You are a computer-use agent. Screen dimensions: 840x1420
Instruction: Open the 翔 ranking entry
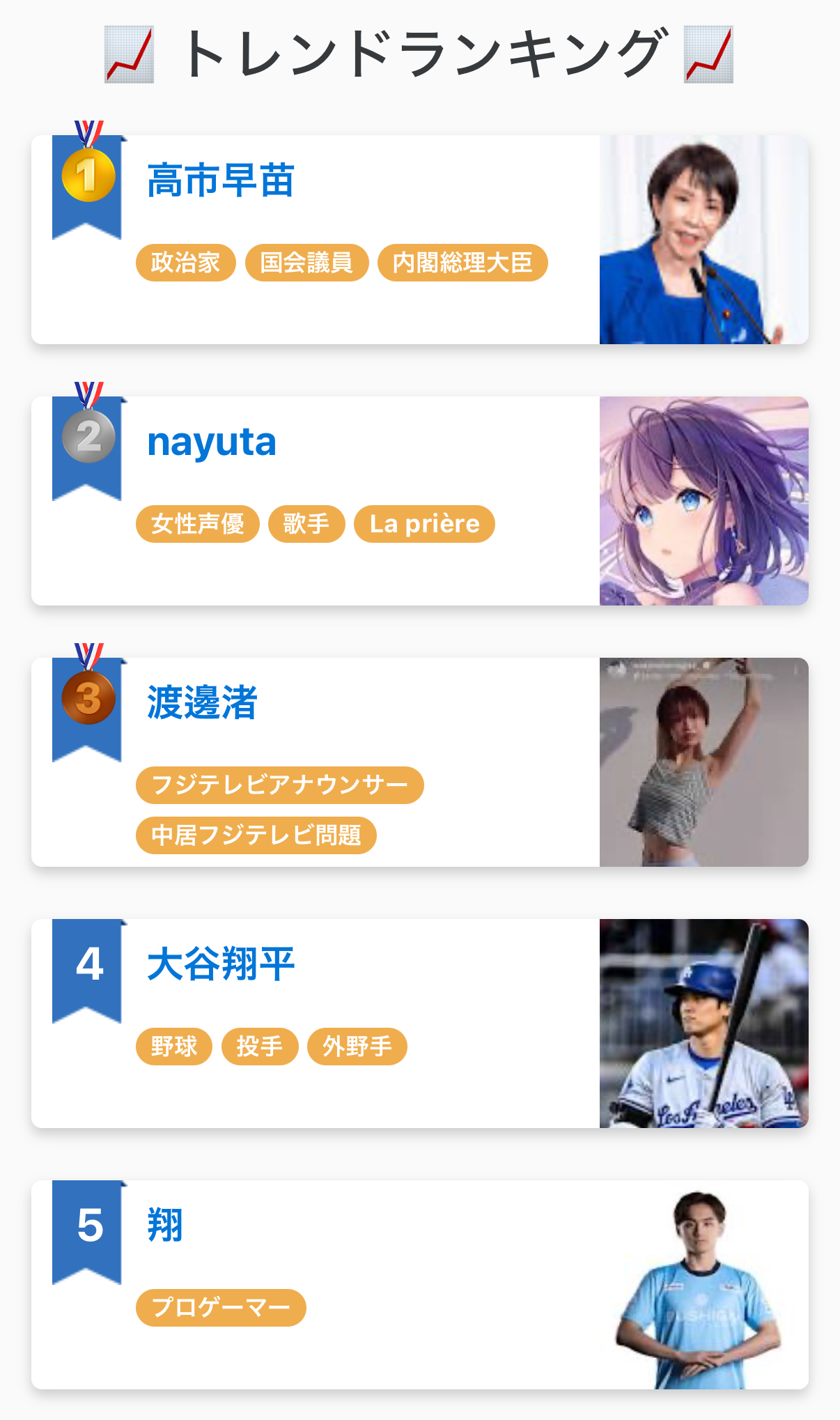tap(165, 1225)
